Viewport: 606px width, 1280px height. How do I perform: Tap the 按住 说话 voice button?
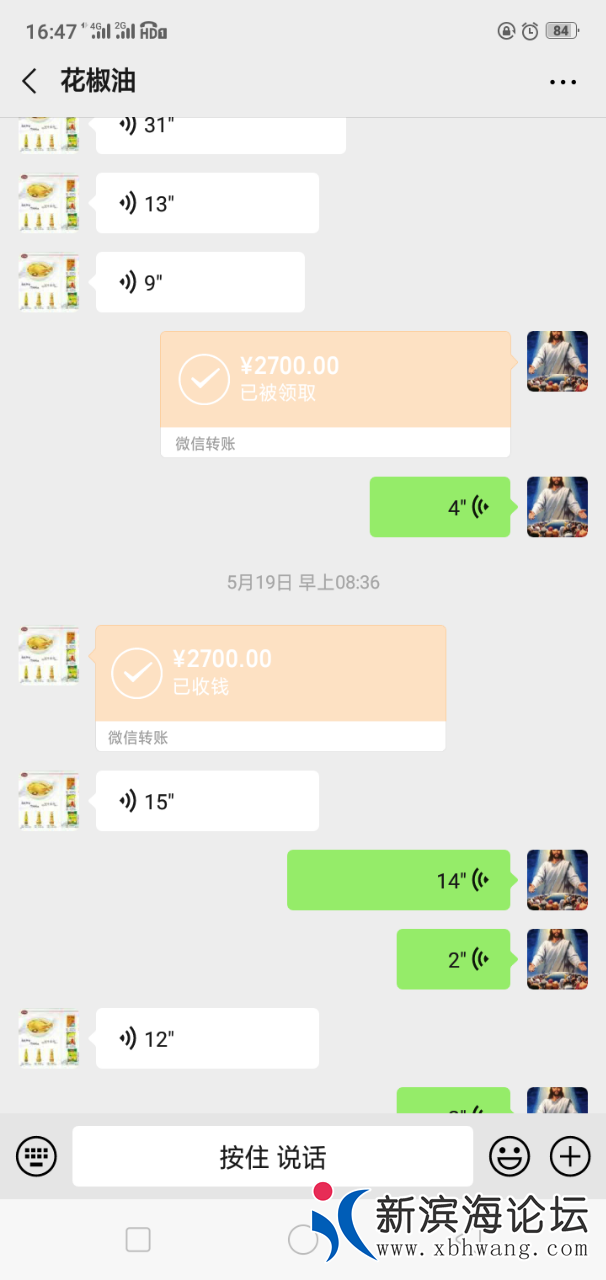[x=272, y=1157]
